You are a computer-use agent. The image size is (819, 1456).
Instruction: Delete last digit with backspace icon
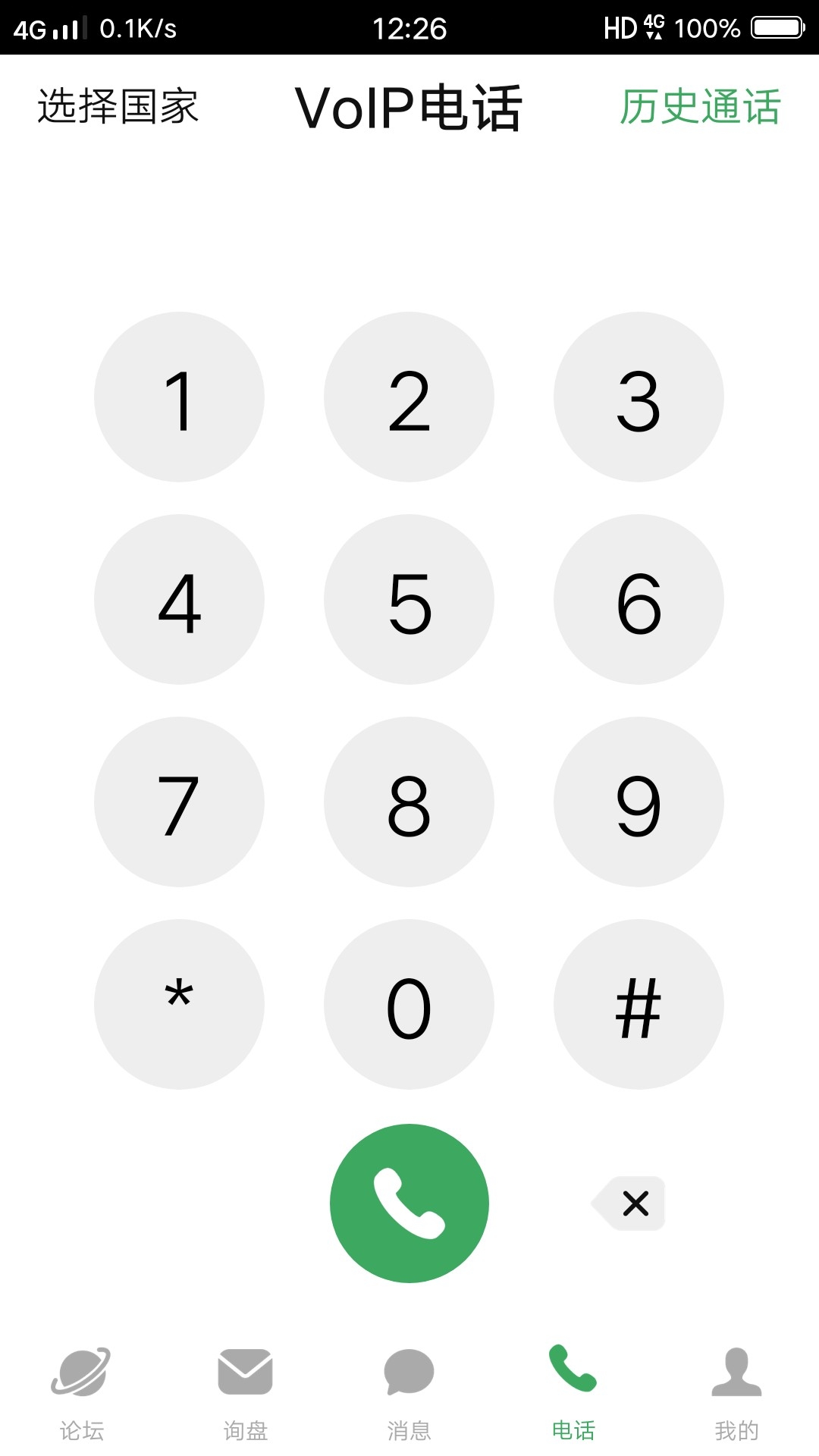[629, 1203]
